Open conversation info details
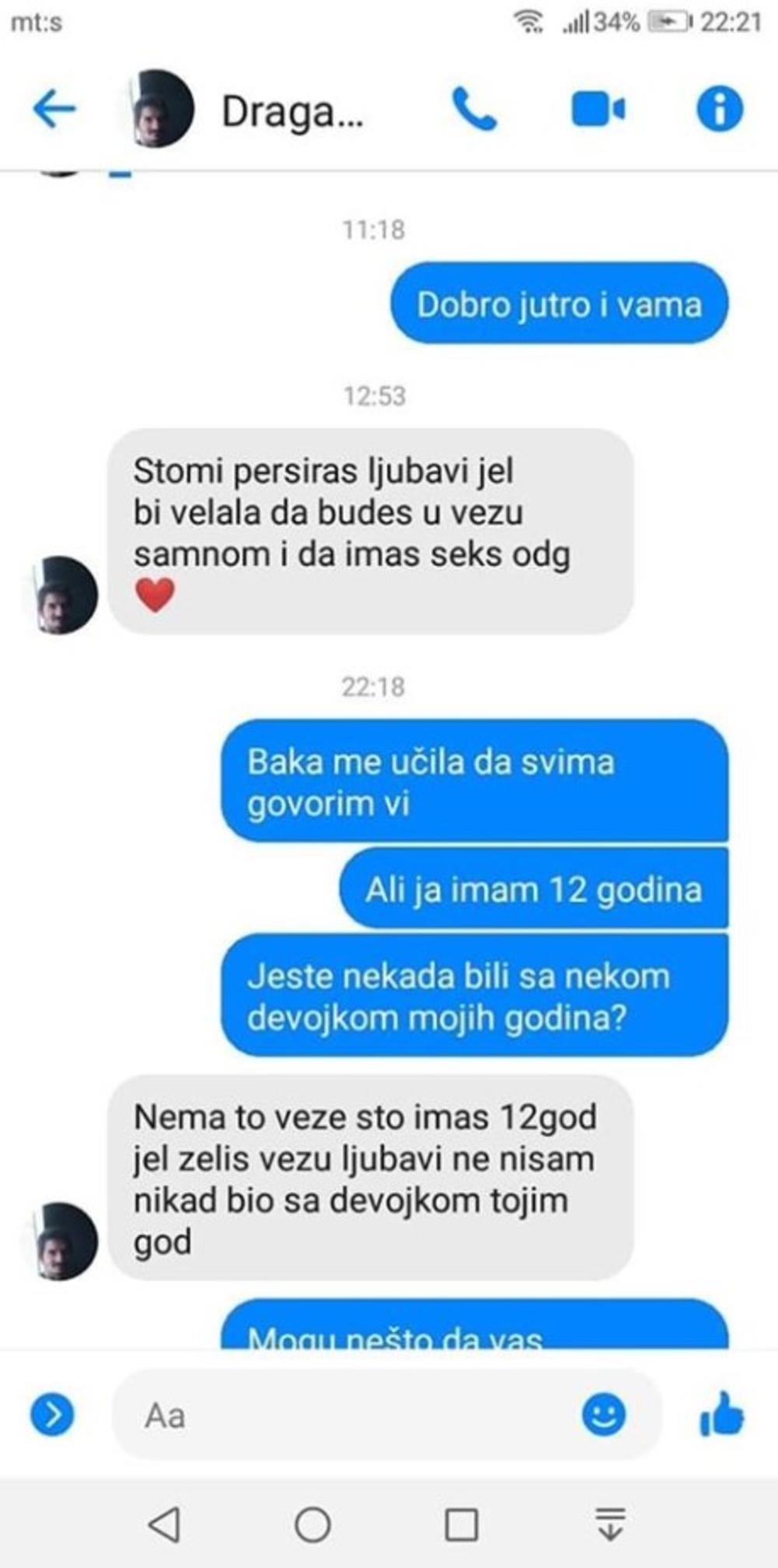Image resolution: width=778 pixels, height=1568 pixels. tap(720, 108)
